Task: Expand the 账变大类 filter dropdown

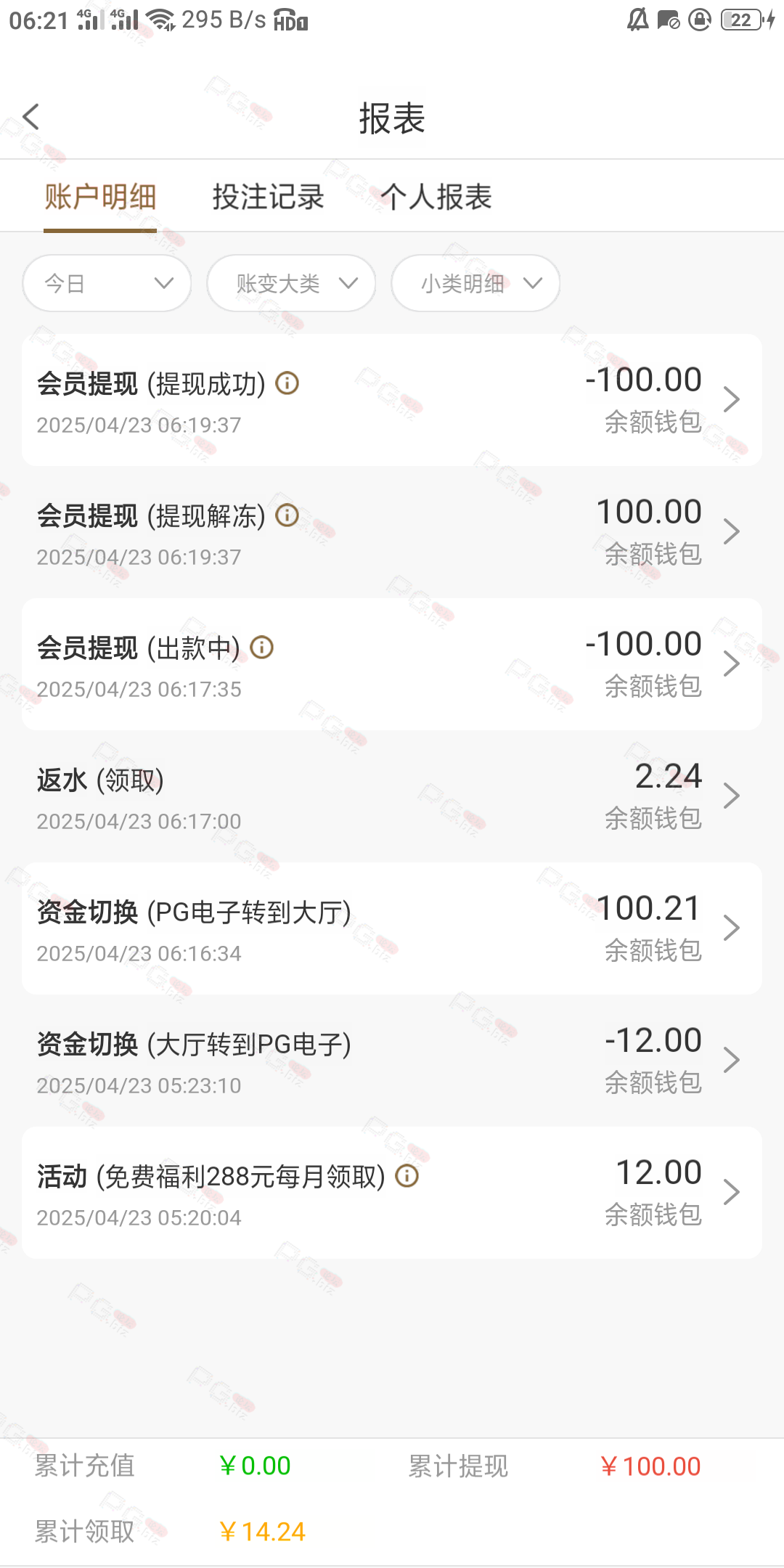Action: click(291, 283)
